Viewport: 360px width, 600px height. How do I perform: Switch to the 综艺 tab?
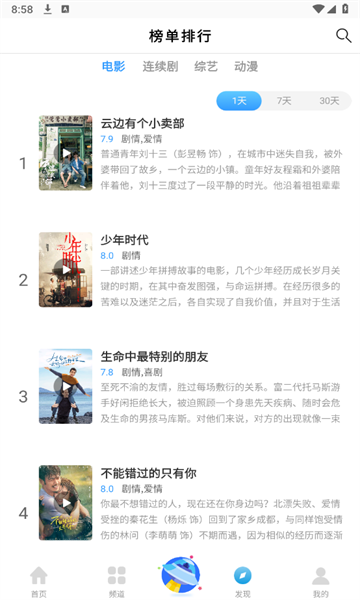tap(206, 67)
